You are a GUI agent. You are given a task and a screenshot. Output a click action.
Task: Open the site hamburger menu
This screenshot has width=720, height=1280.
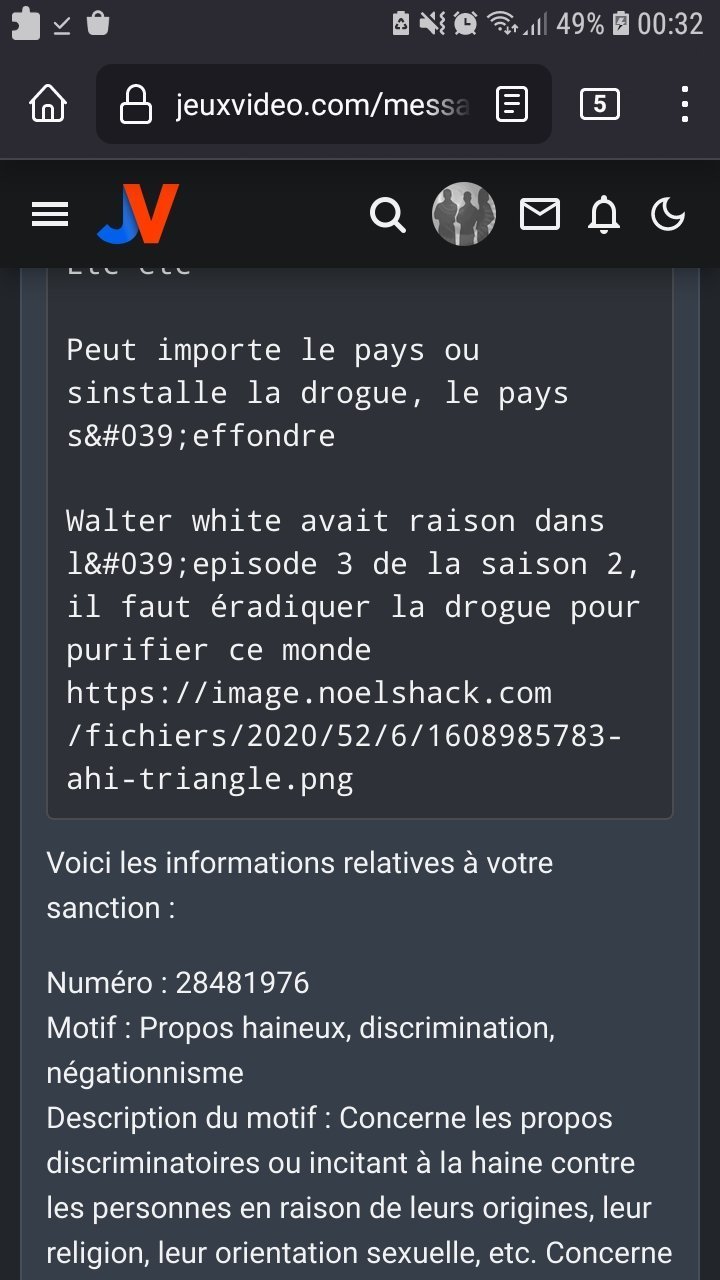click(50, 214)
